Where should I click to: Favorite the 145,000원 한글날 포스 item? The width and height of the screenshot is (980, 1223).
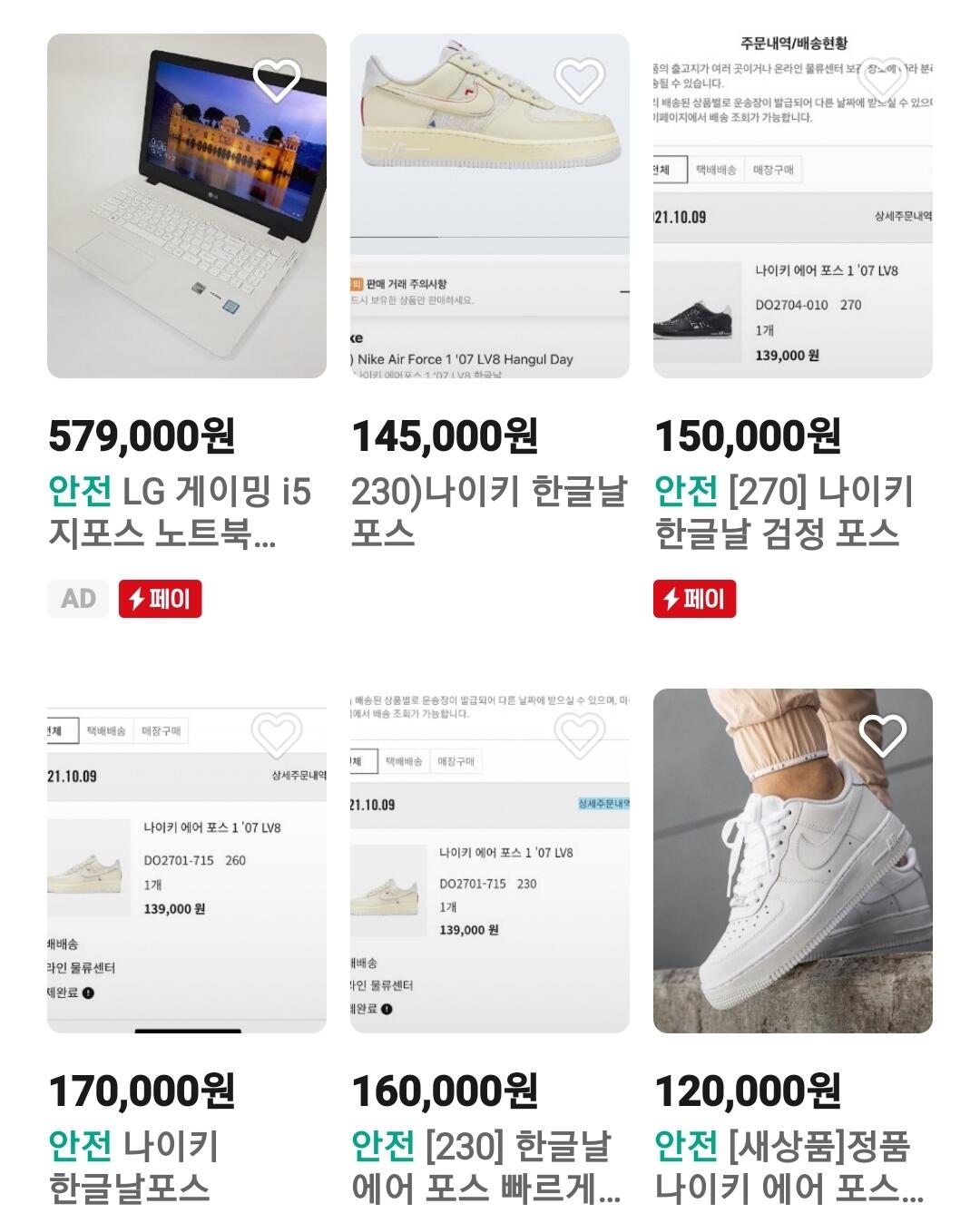click(x=579, y=80)
